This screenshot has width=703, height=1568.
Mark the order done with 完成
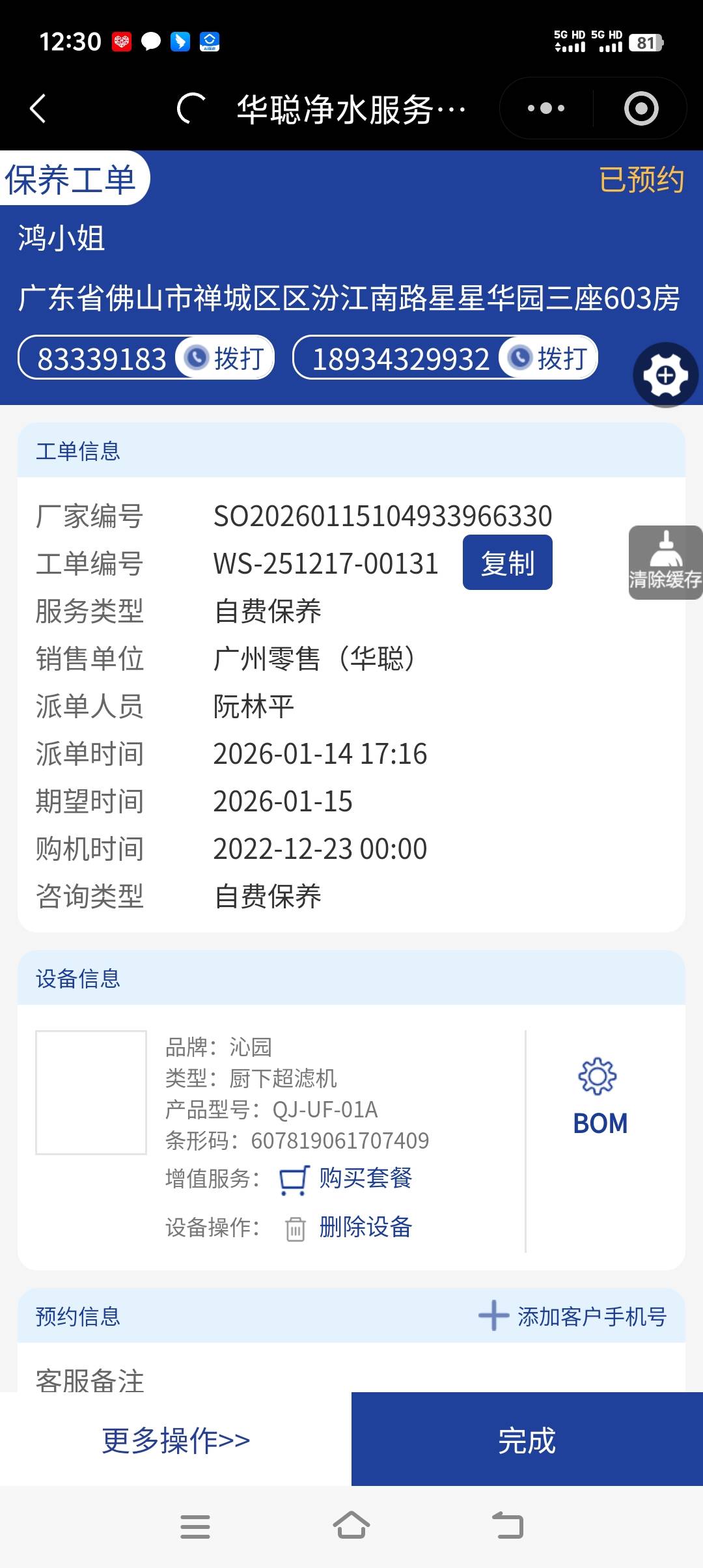[x=527, y=1440]
